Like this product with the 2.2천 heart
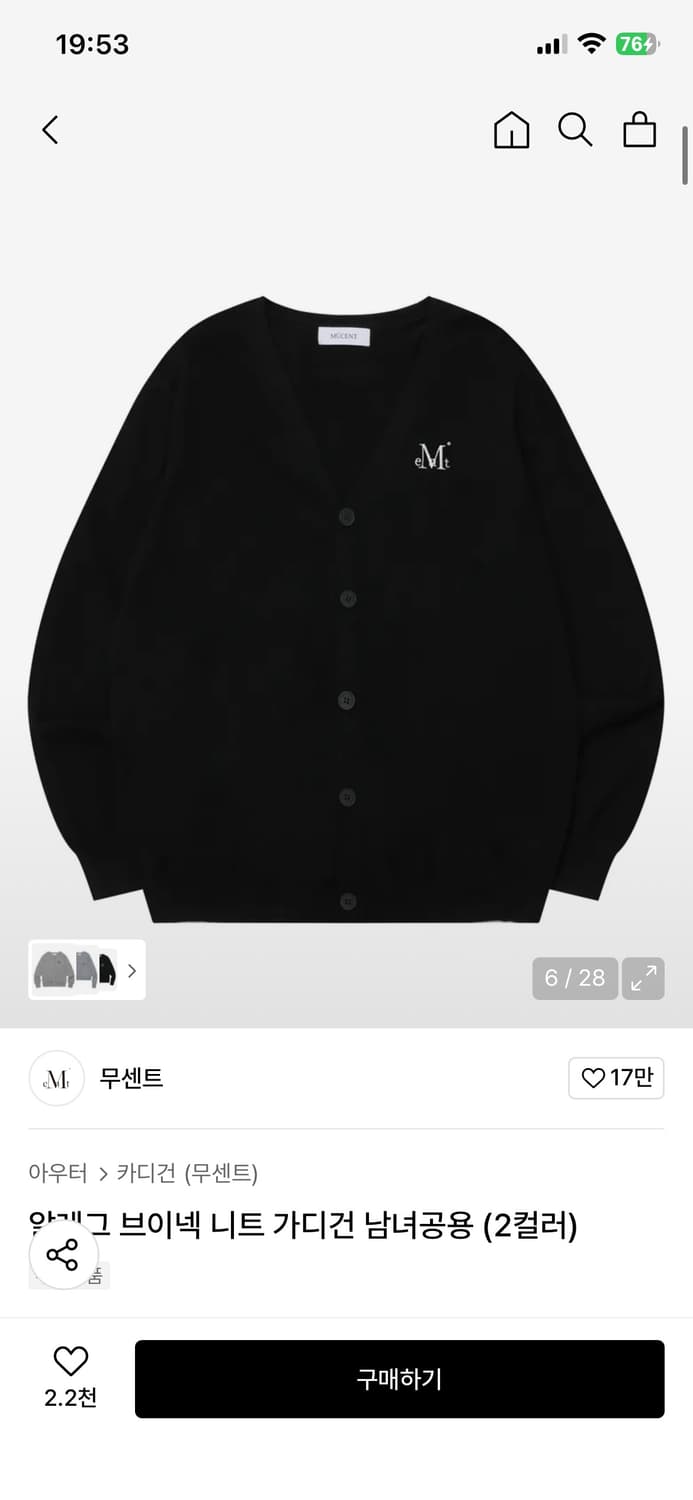 click(70, 1377)
